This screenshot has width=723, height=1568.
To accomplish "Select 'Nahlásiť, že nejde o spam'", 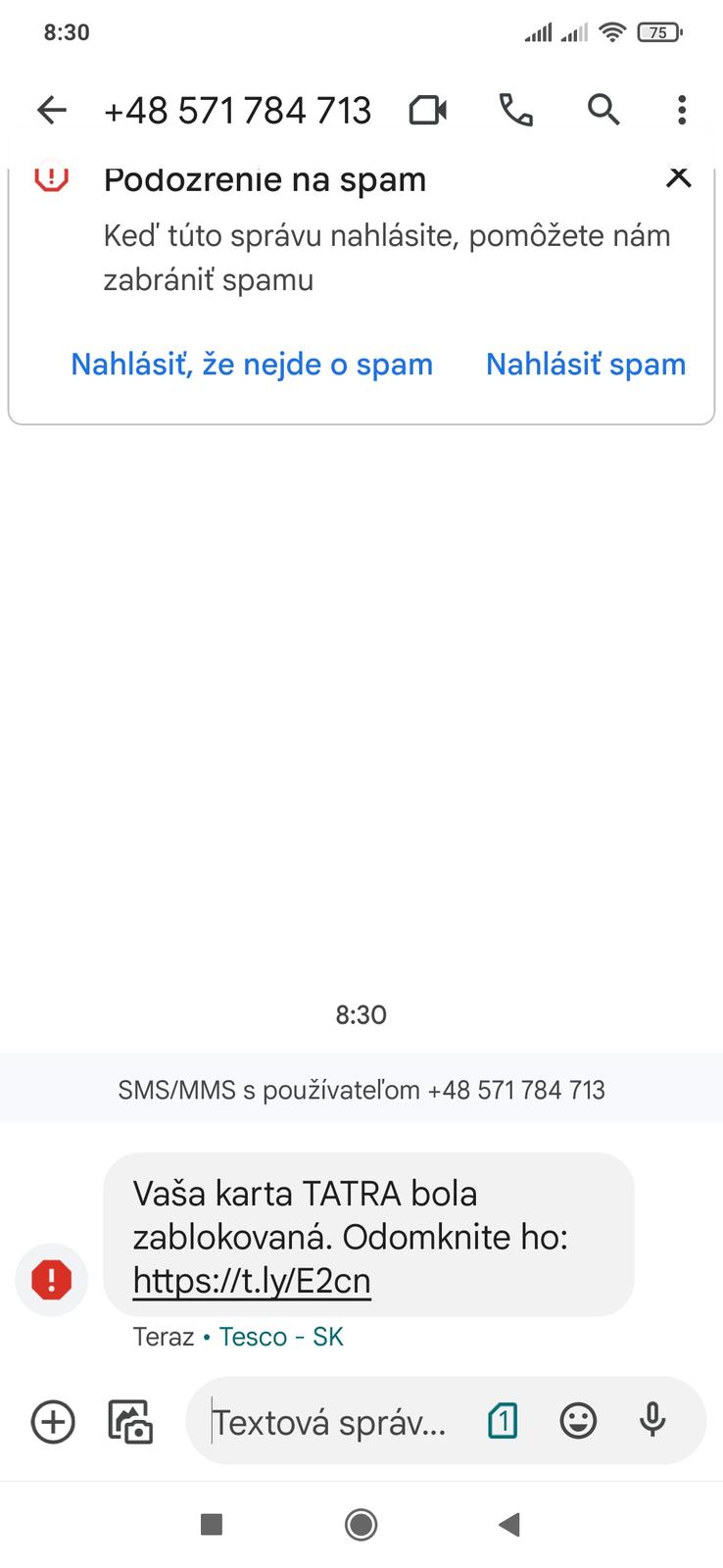I will click(x=252, y=365).
